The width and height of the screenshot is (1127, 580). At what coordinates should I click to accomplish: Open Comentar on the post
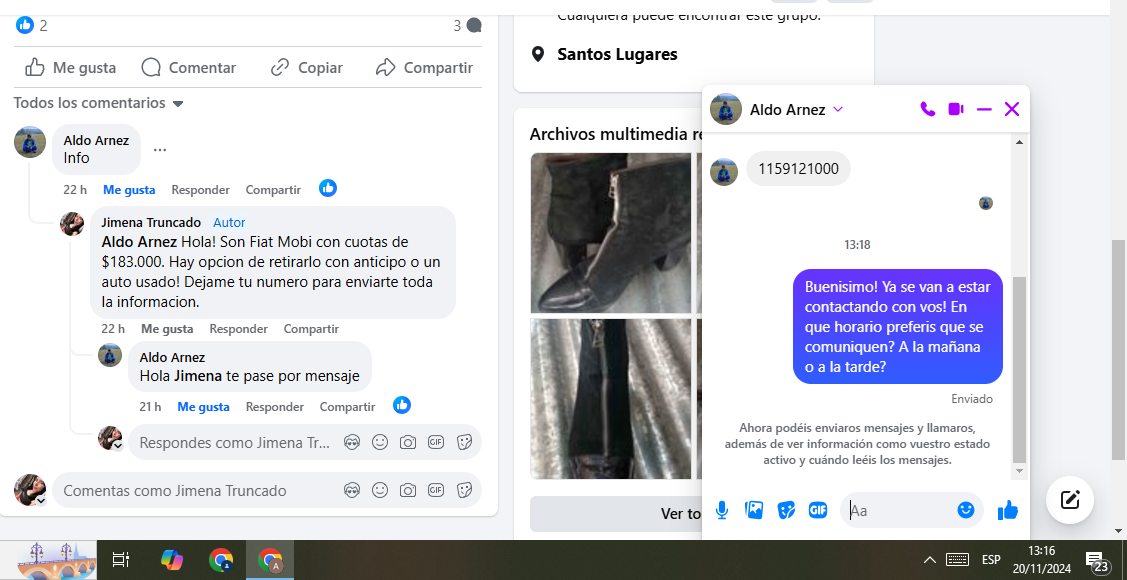189,68
